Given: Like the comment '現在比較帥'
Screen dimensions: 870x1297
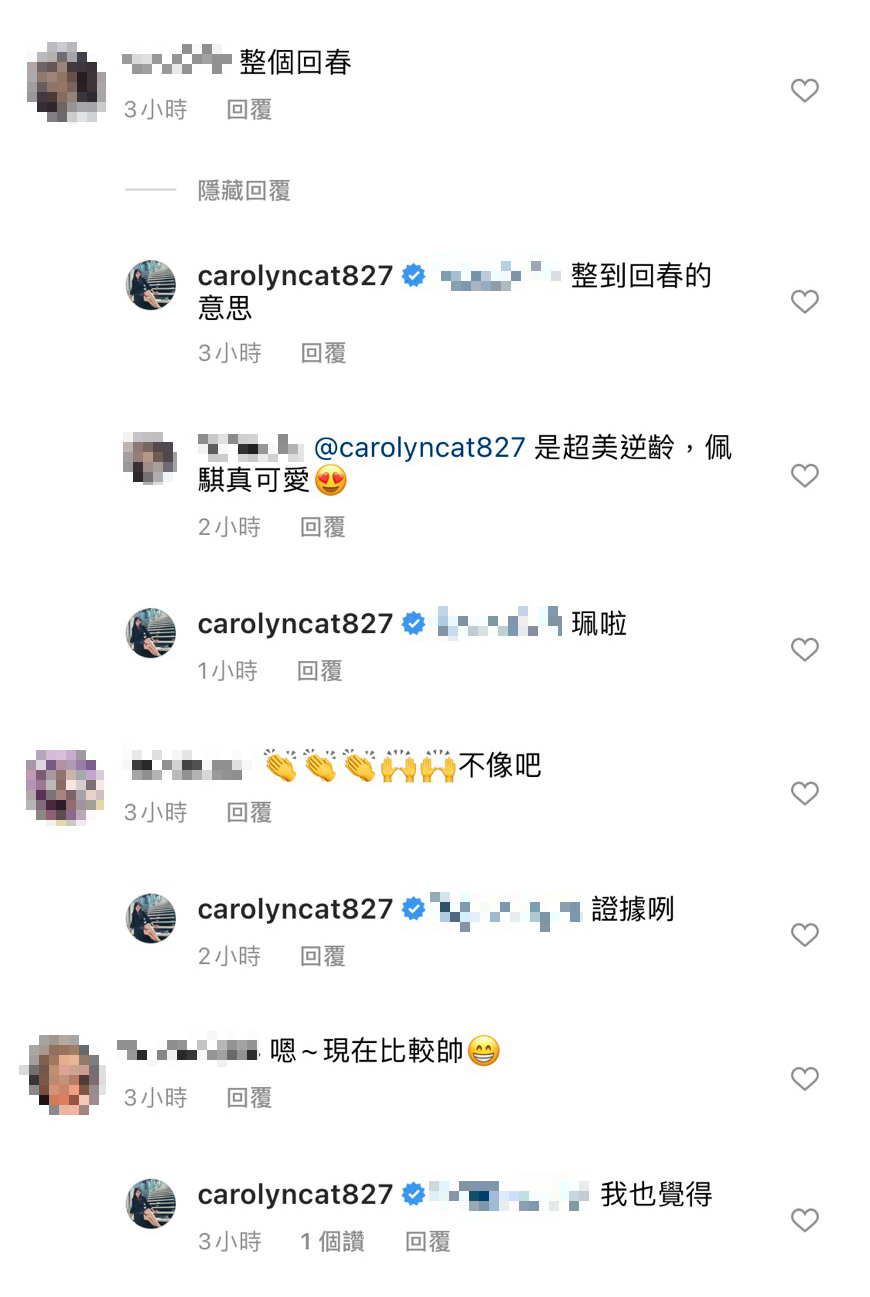Looking at the screenshot, I should (x=805, y=1078).
